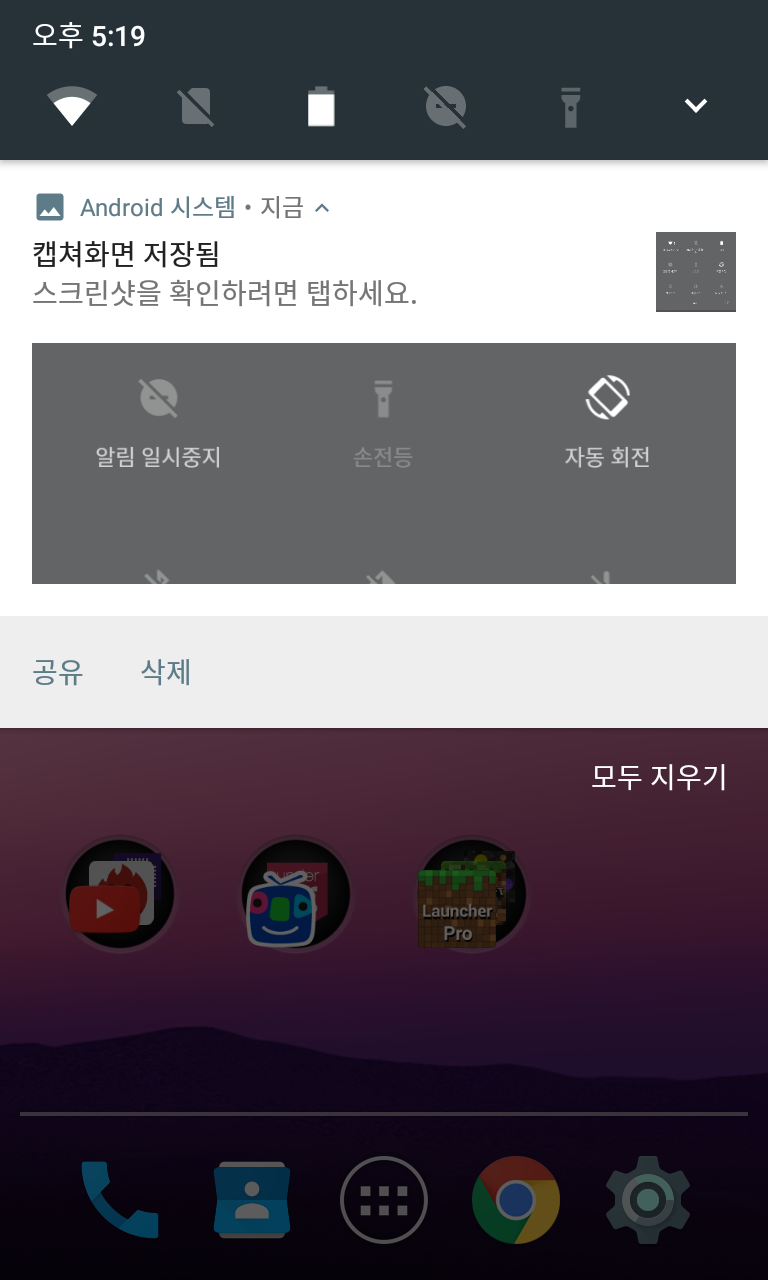Tap 공유 to share the screenshot

tap(58, 672)
